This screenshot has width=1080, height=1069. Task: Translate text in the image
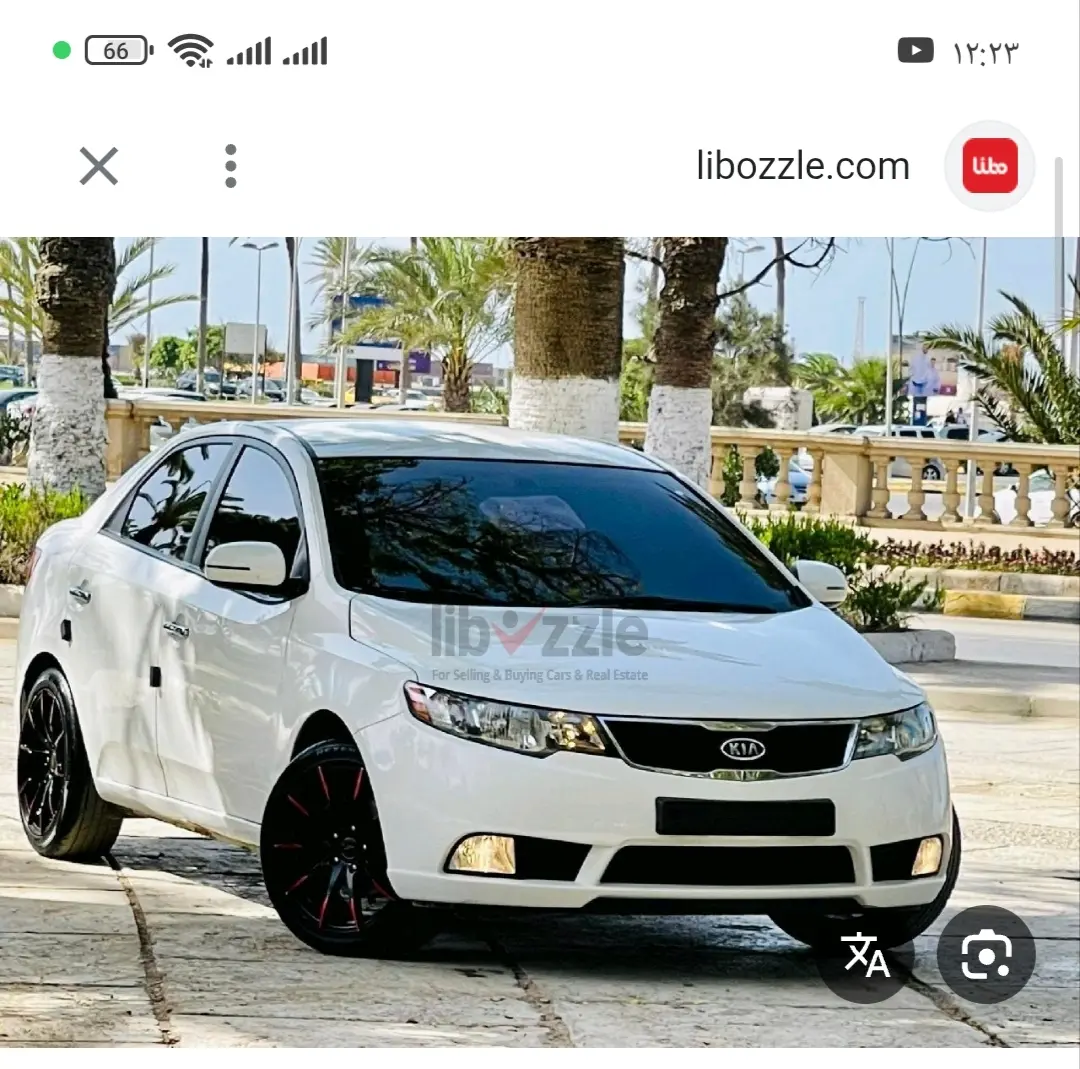(x=866, y=956)
